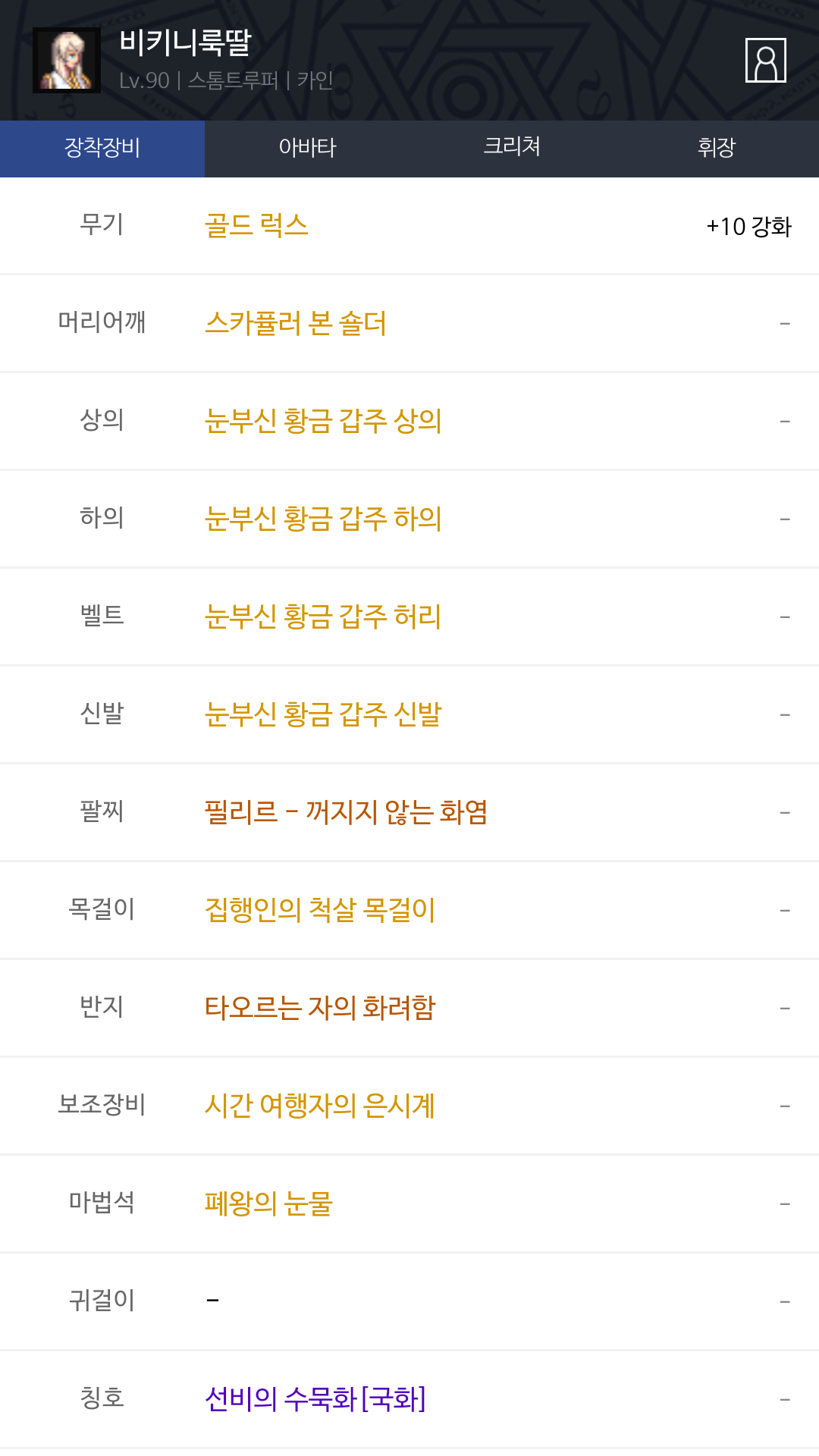Viewport: 819px width, 1456px height.
Task: Switch to the 크리쳐 tab
Action: click(x=512, y=148)
